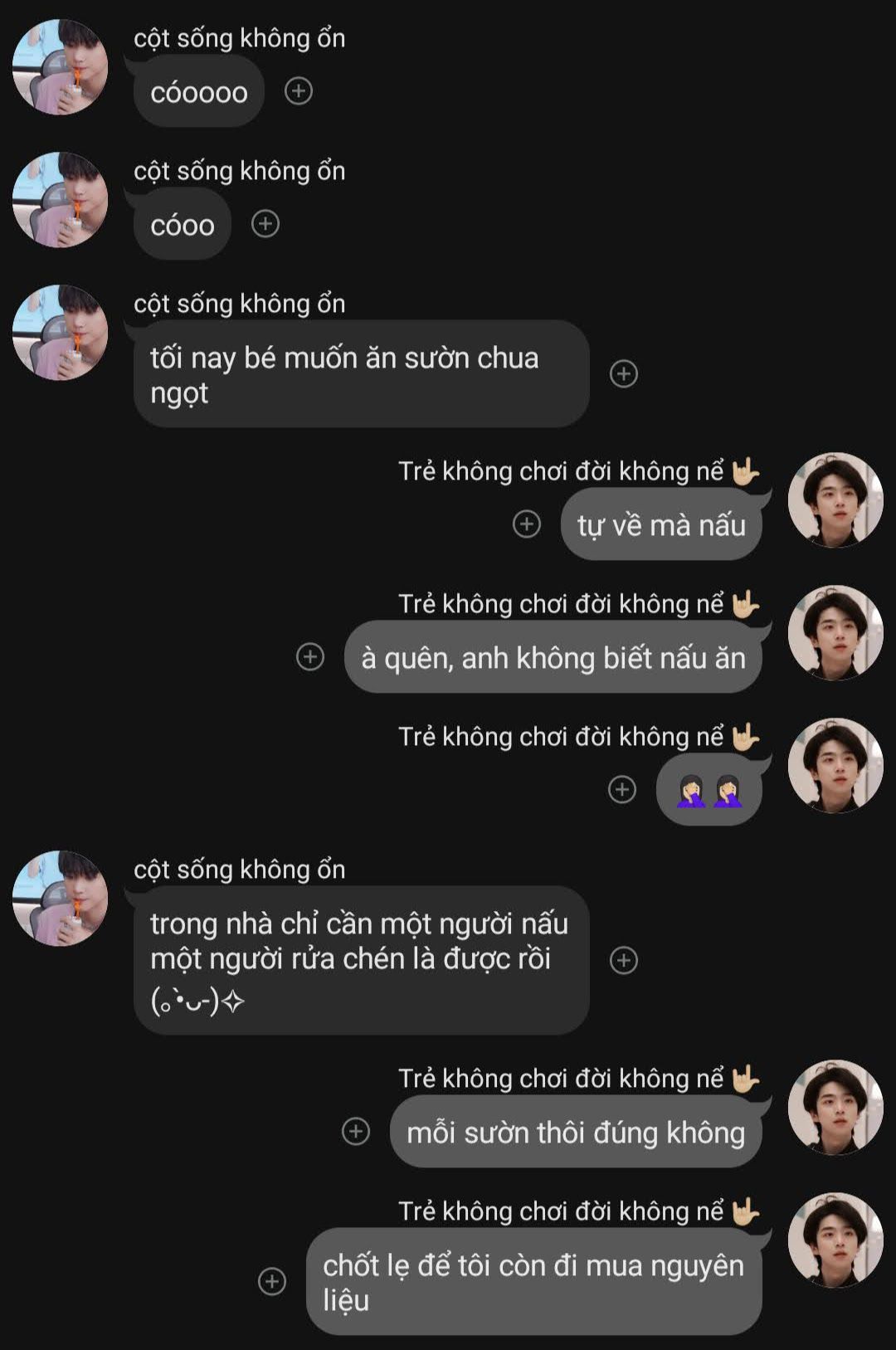Image resolution: width=896 pixels, height=1350 pixels.
Task: Open the avatar beside the "cóoooo" message
Action: pos(60,67)
